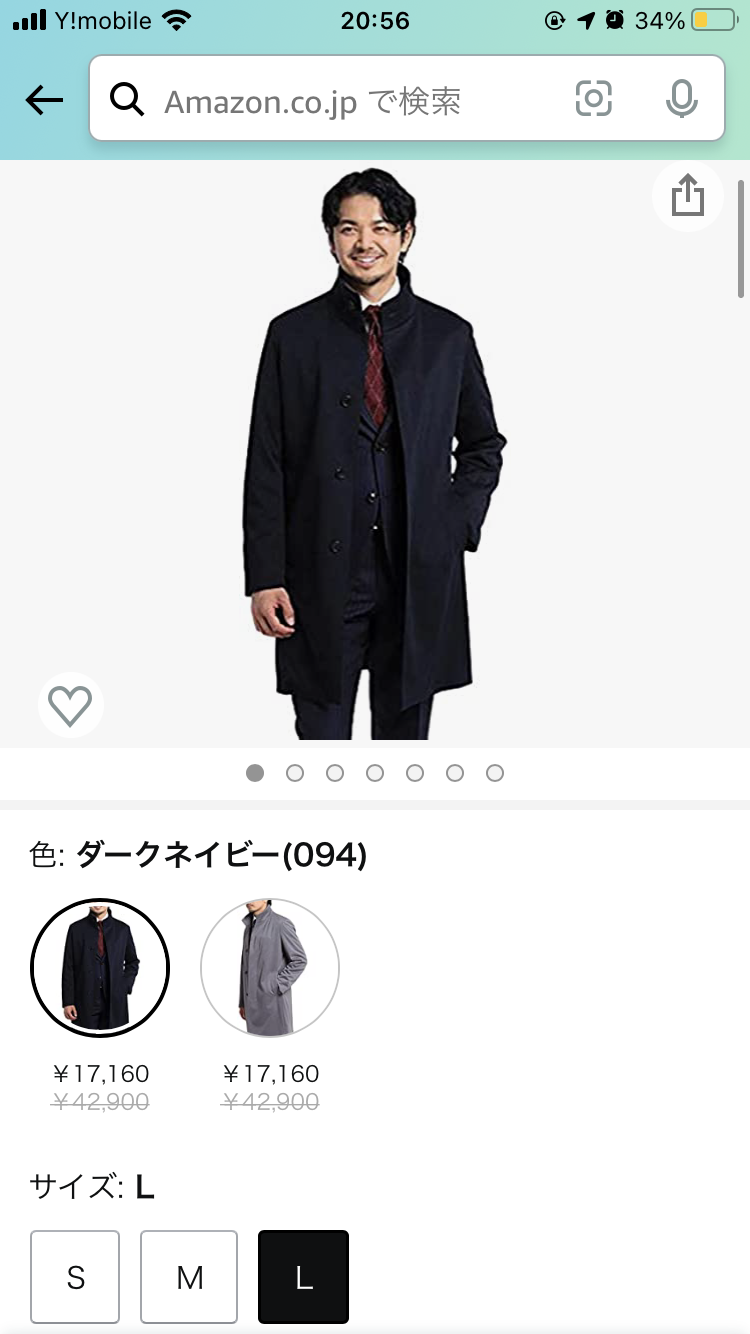Open the Amazon.co.jp search field
750x1334 pixels.
click(x=340, y=100)
